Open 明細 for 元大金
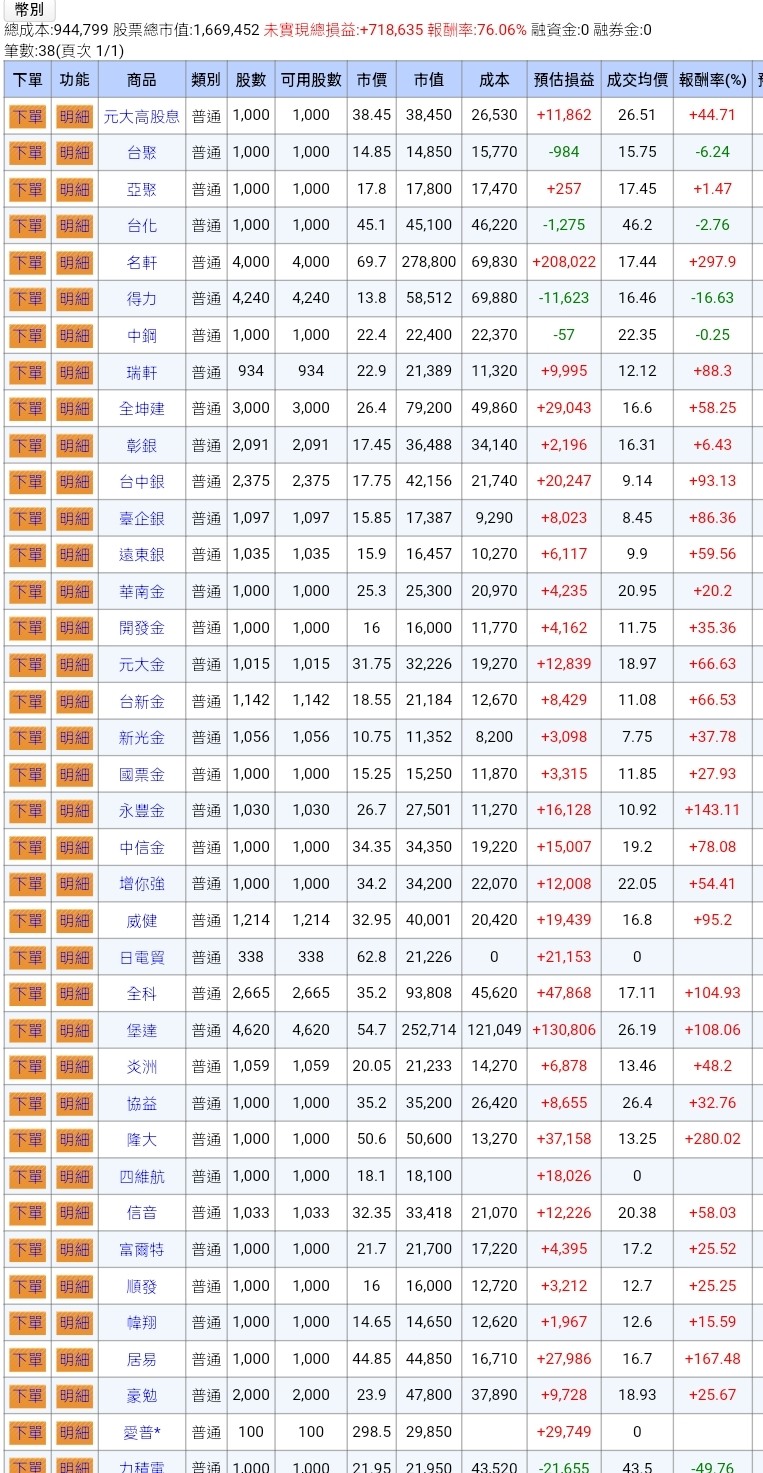 [x=74, y=665]
